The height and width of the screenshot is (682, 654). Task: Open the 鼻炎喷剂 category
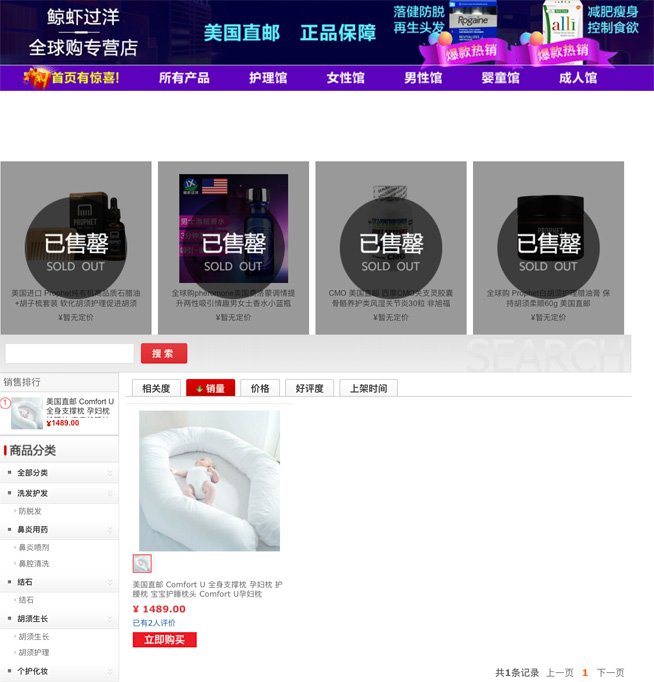[x=33, y=547]
